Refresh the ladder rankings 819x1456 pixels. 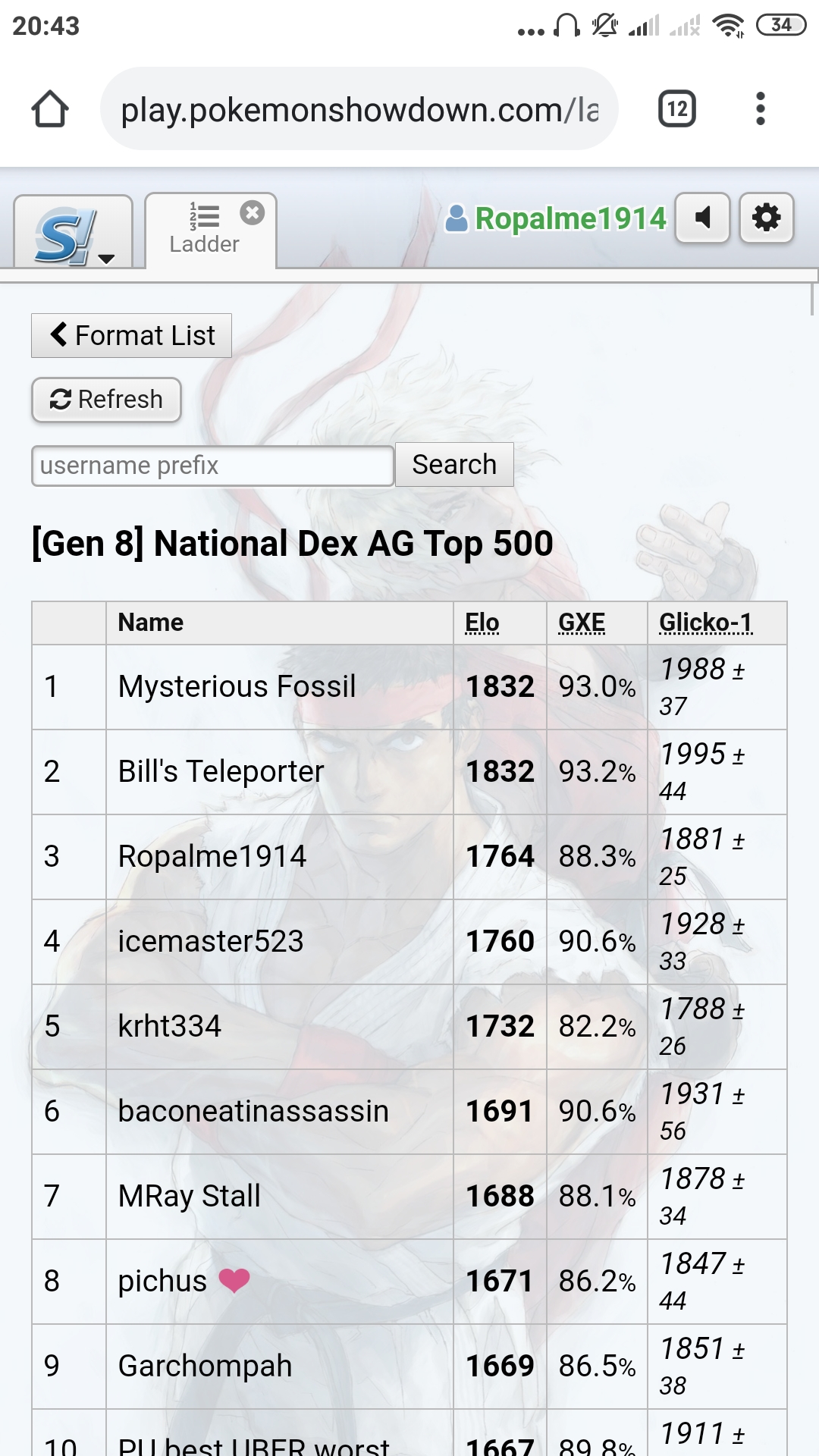click(106, 400)
